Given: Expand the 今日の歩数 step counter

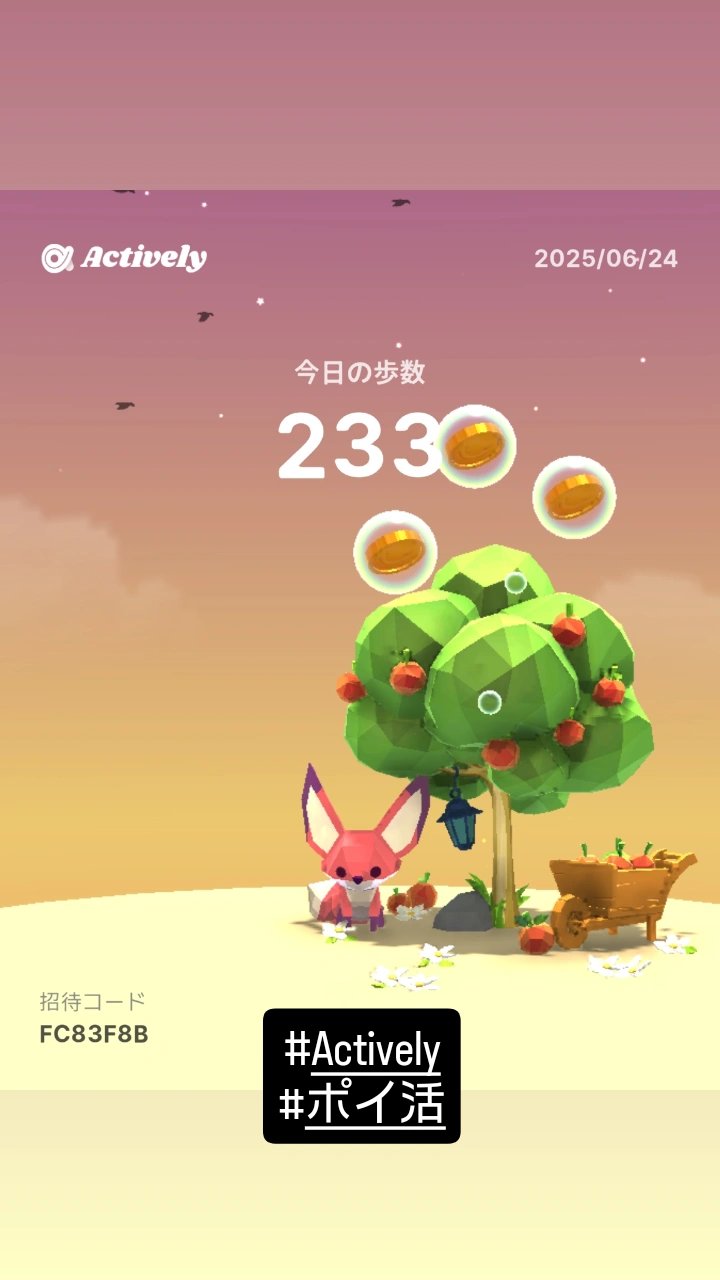Looking at the screenshot, I should (x=360, y=371).
